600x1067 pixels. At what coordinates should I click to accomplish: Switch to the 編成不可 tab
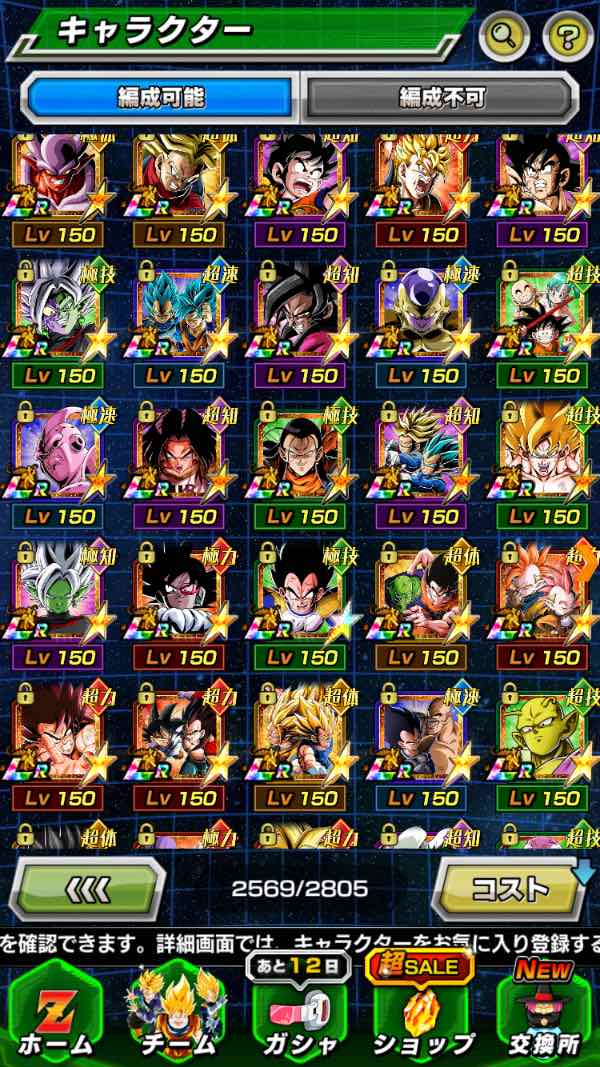(x=441, y=97)
